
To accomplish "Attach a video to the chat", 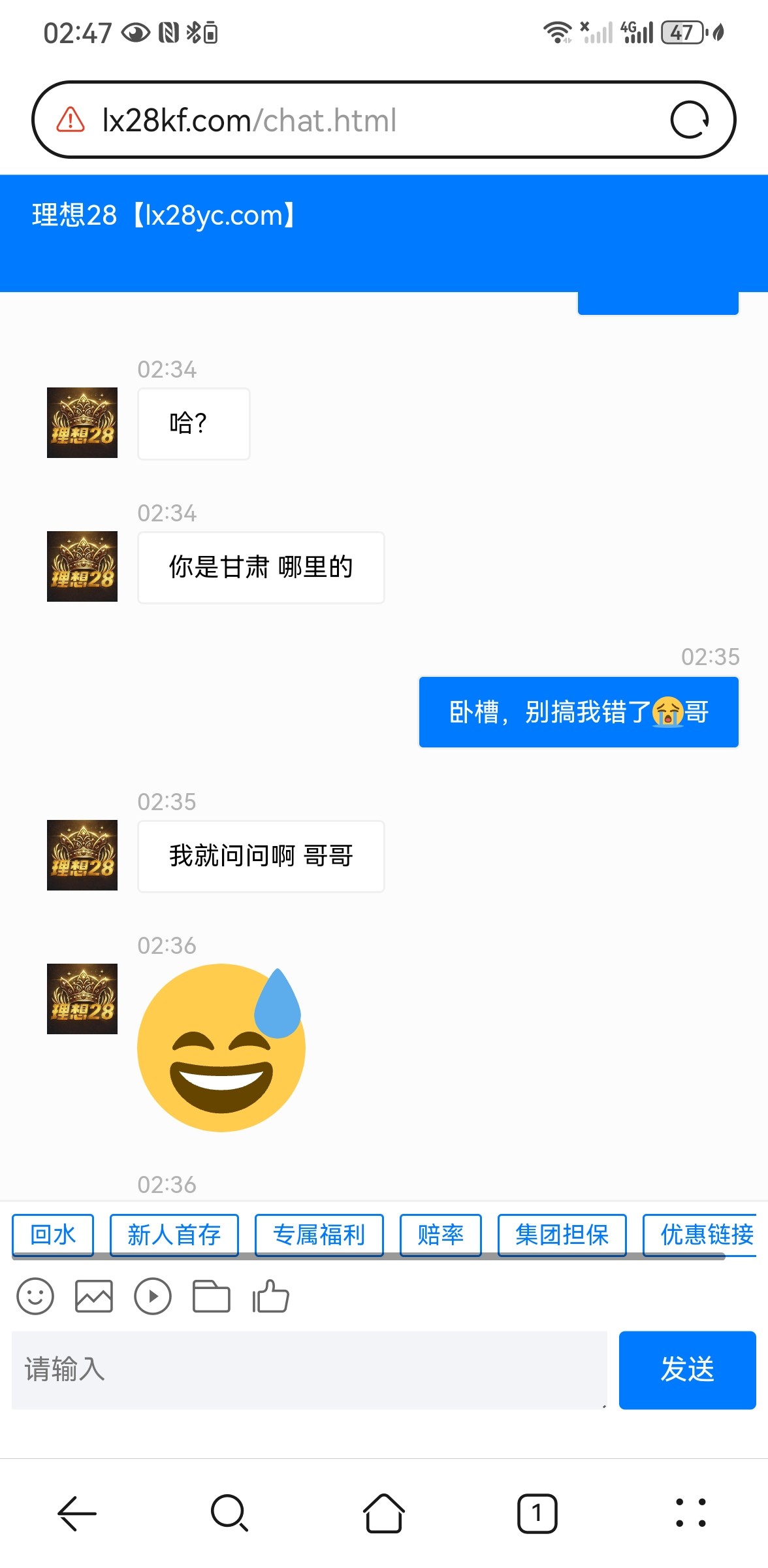I will pyautogui.click(x=153, y=1296).
